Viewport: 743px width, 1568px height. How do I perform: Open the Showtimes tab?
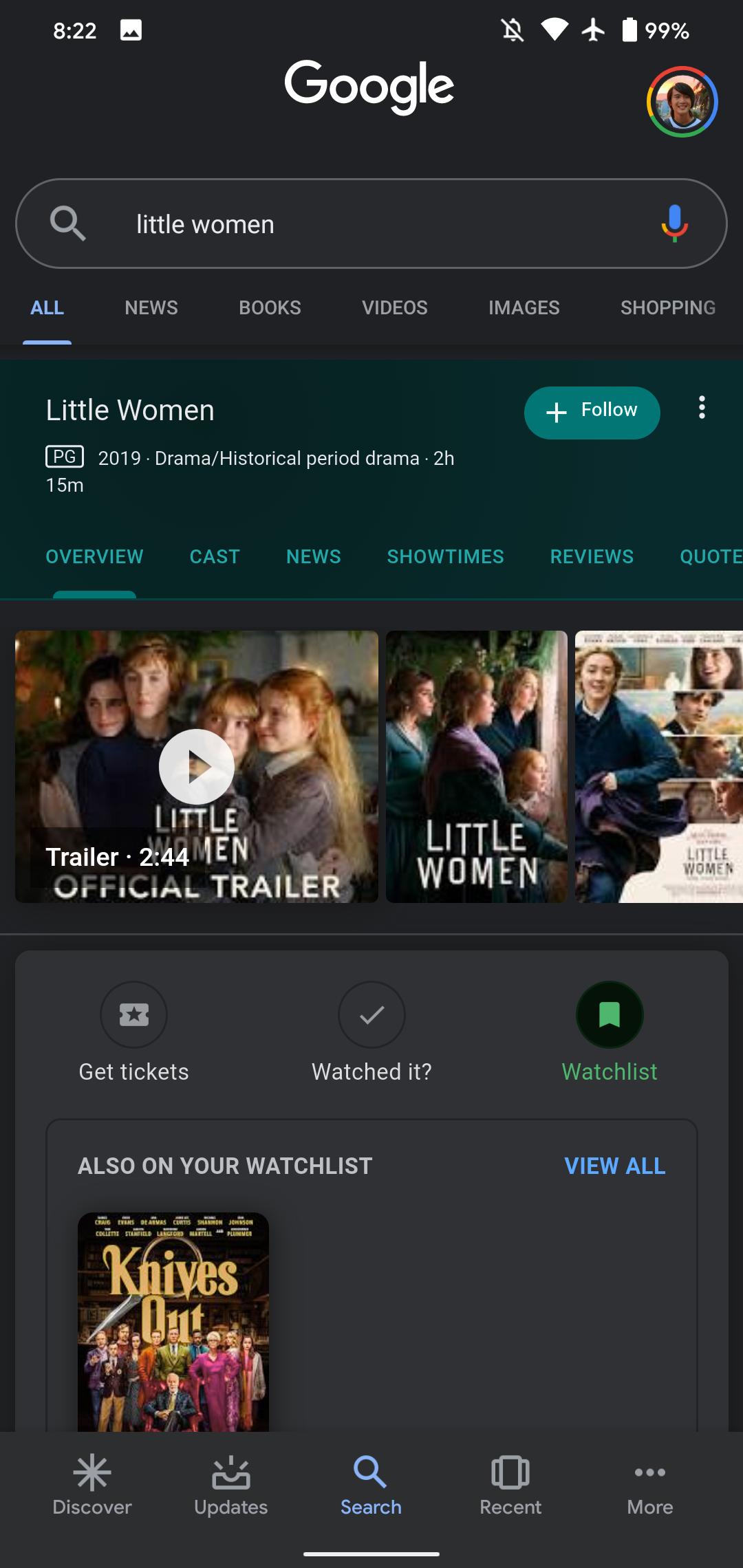tap(445, 556)
